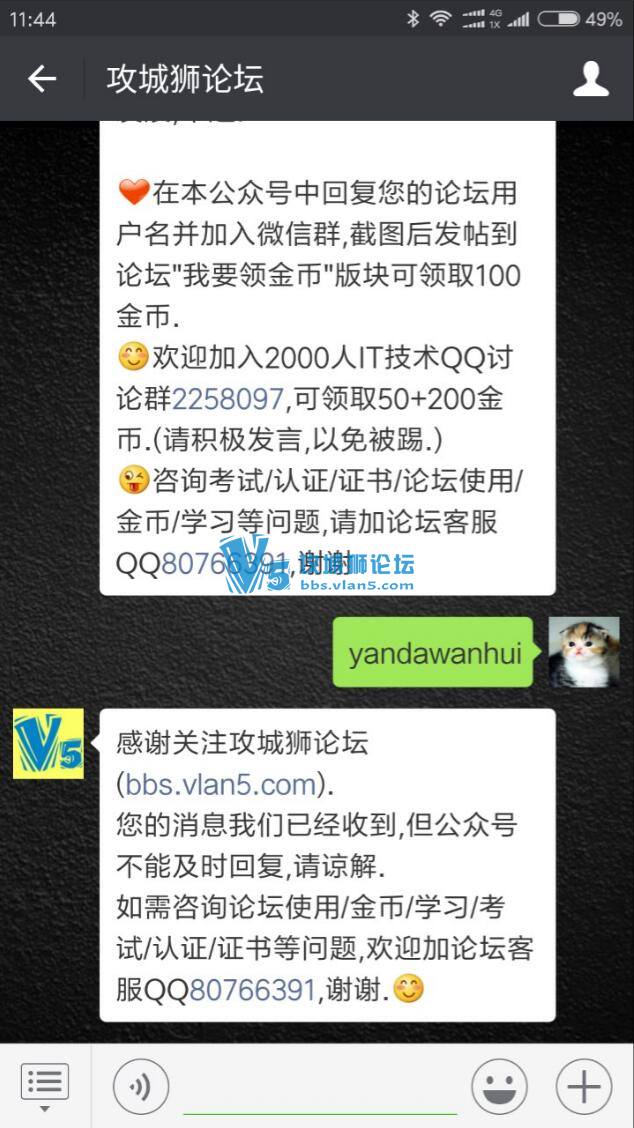The width and height of the screenshot is (634, 1128).
Task: Open the account profile icon
Action: coord(590,79)
